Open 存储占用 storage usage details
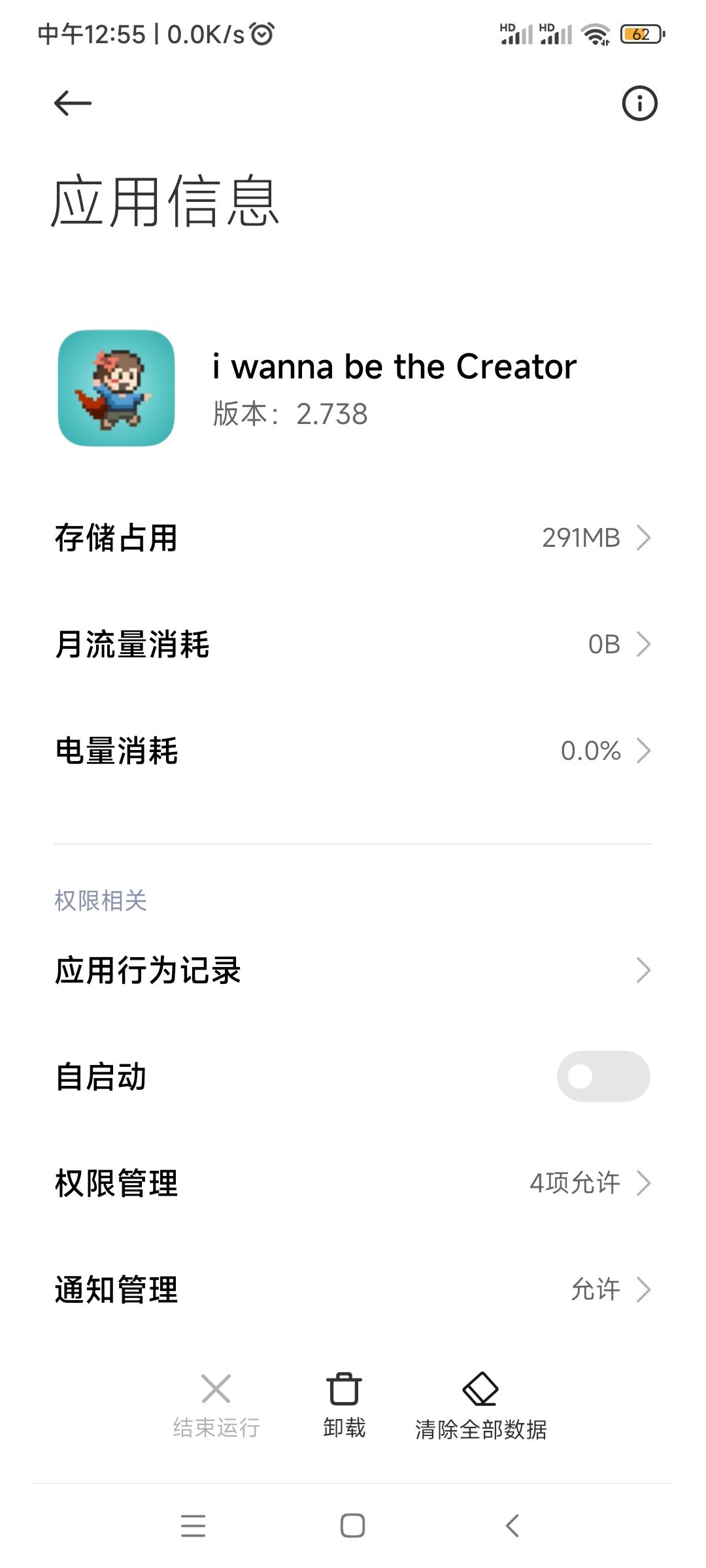706x1568 pixels. click(x=353, y=538)
